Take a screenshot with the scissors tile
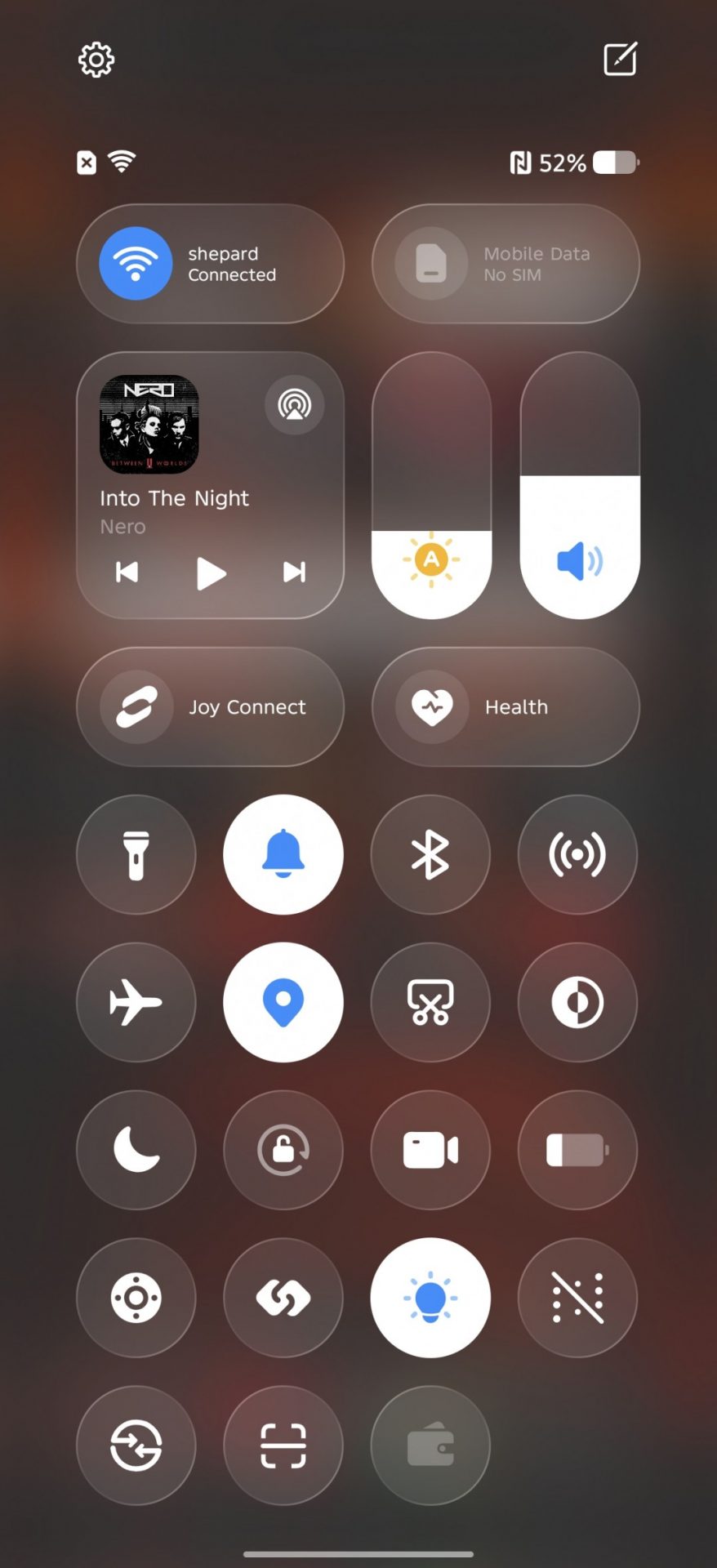The height and width of the screenshot is (1568, 717). tap(430, 1002)
